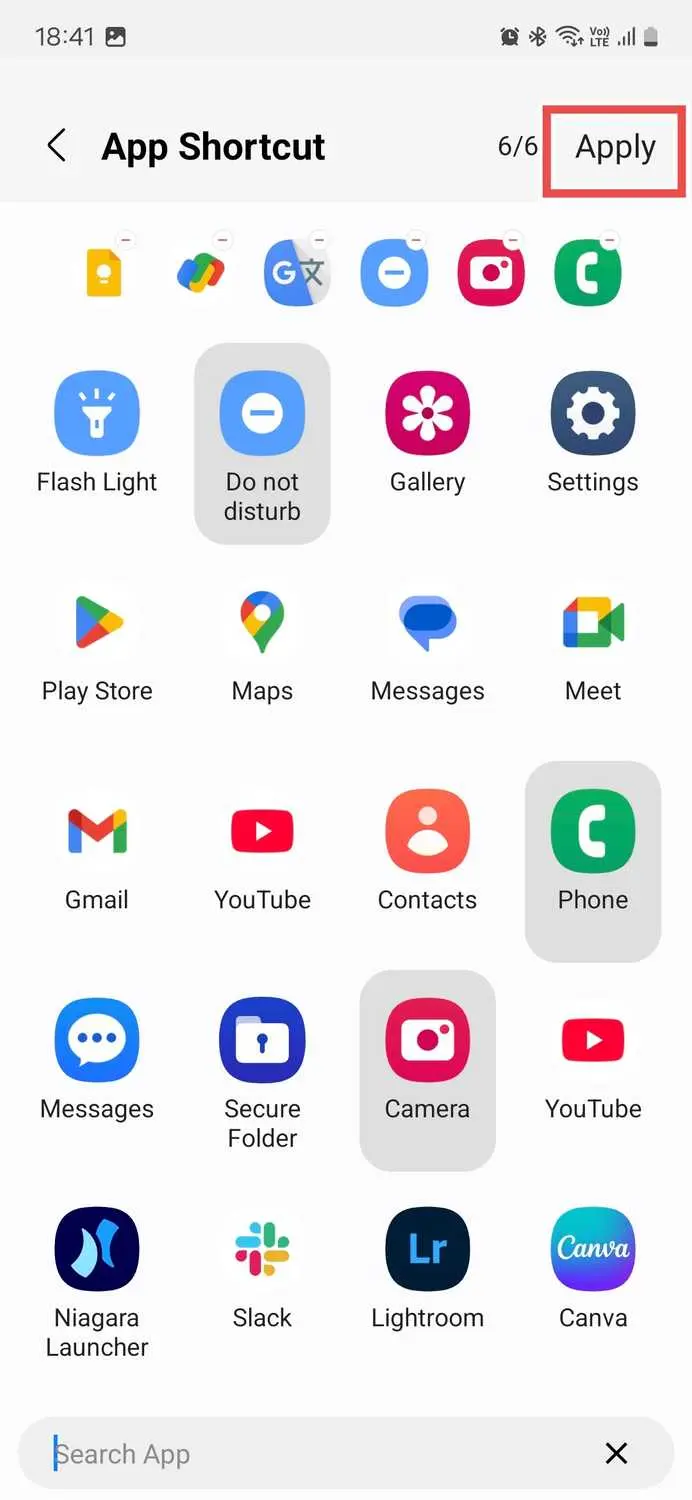Pick the Contacts app
This screenshot has width=692, height=1500.
(427, 852)
